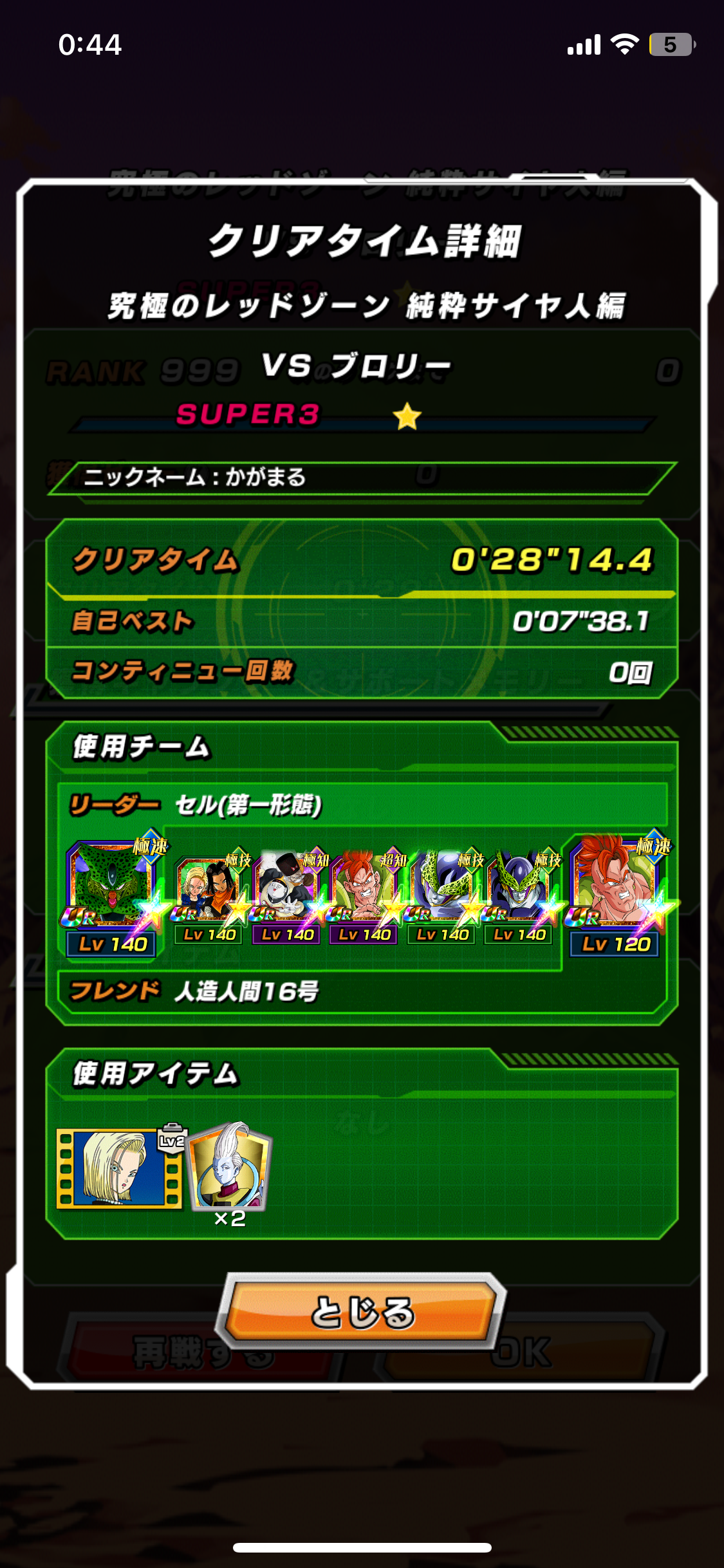Close the clear time details dialog
This screenshot has width=724, height=1568.
click(x=362, y=1312)
